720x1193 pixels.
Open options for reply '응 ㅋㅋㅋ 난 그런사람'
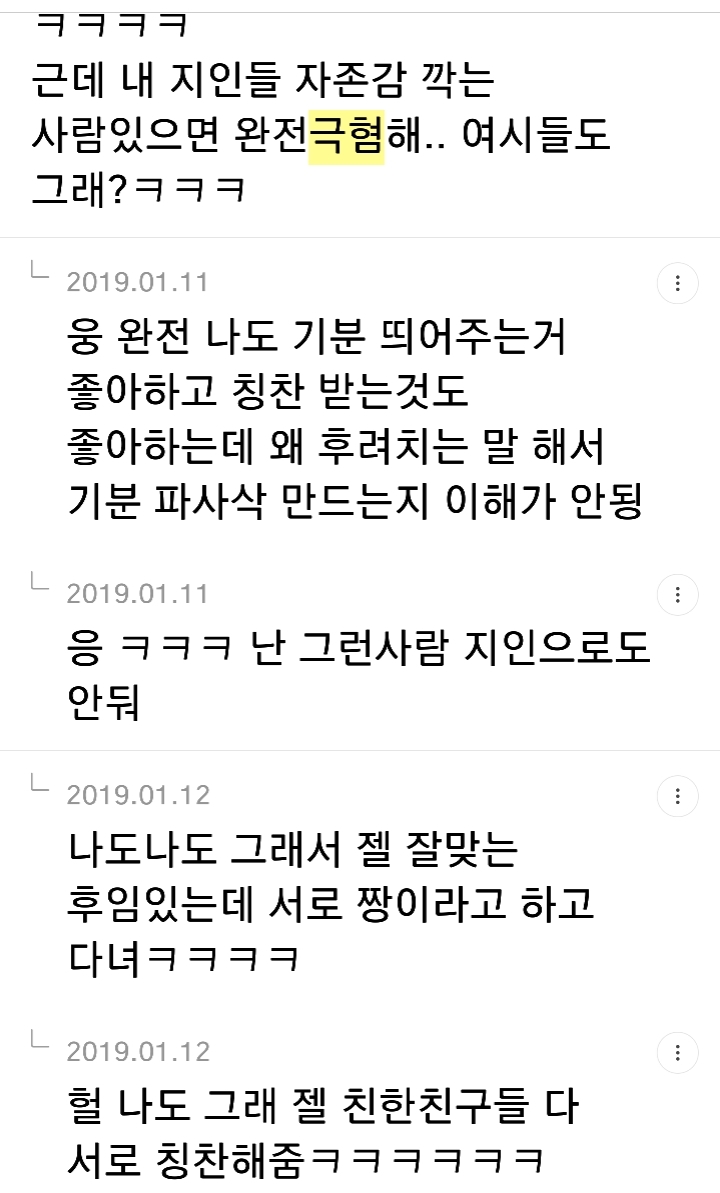click(x=677, y=595)
